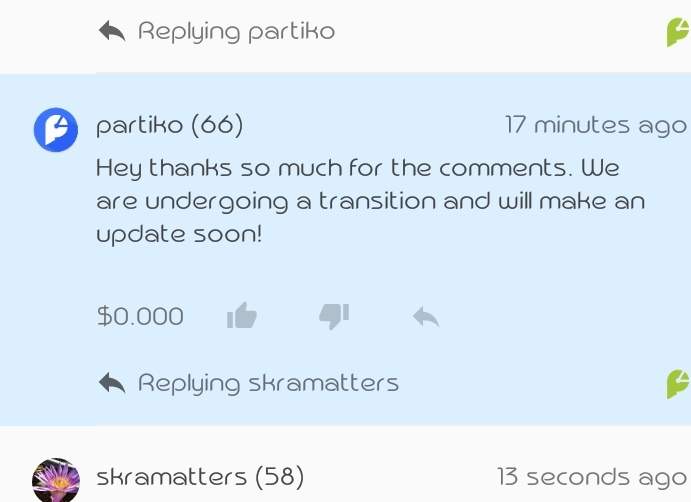Open partiko username link
This screenshot has height=502, width=691.
tap(139, 125)
